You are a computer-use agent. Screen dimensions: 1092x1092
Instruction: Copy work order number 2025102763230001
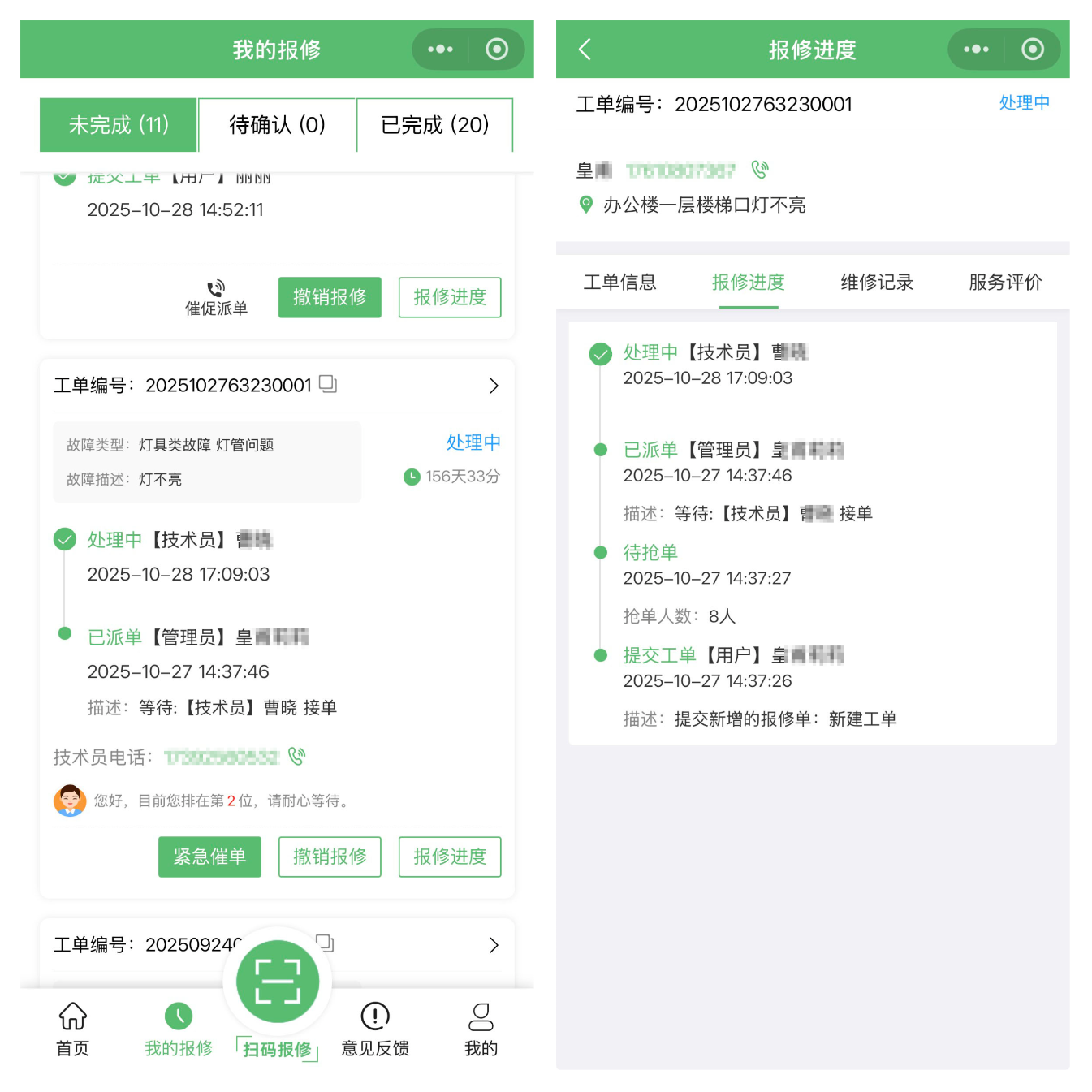click(x=328, y=384)
